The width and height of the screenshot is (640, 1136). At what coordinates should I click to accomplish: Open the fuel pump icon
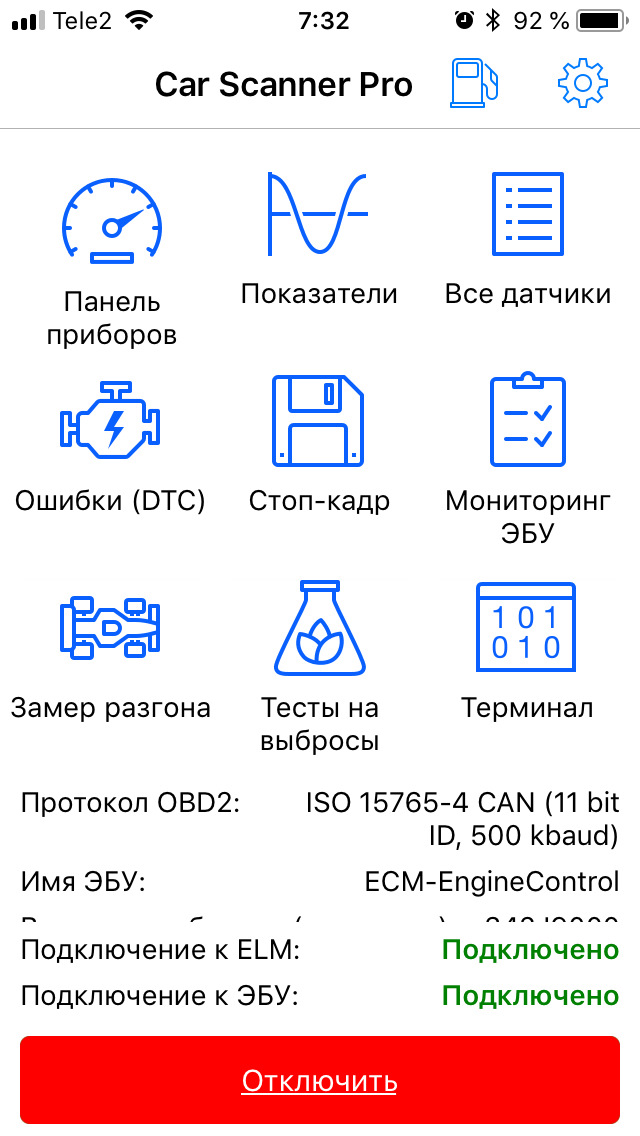click(474, 84)
